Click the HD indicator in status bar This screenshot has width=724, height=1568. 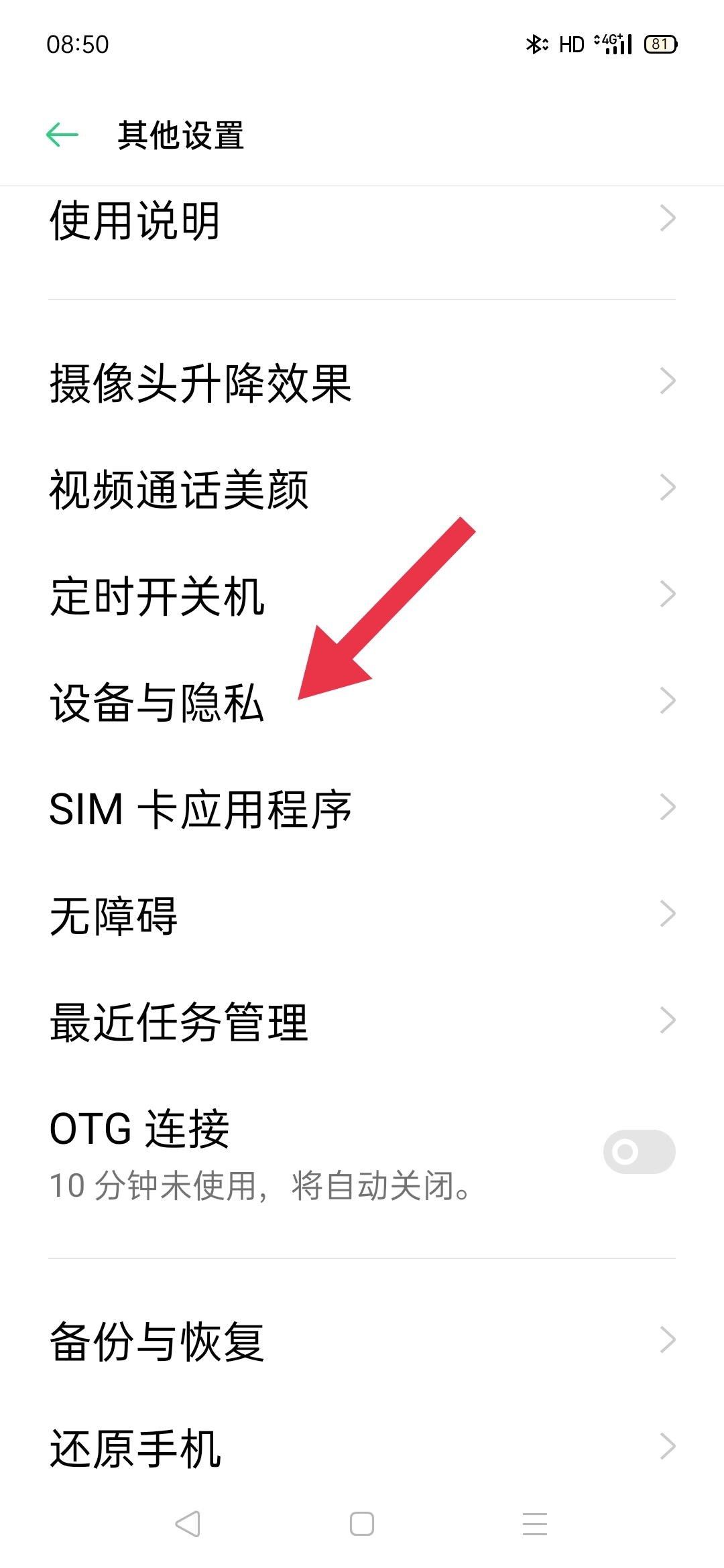click(571, 44)
